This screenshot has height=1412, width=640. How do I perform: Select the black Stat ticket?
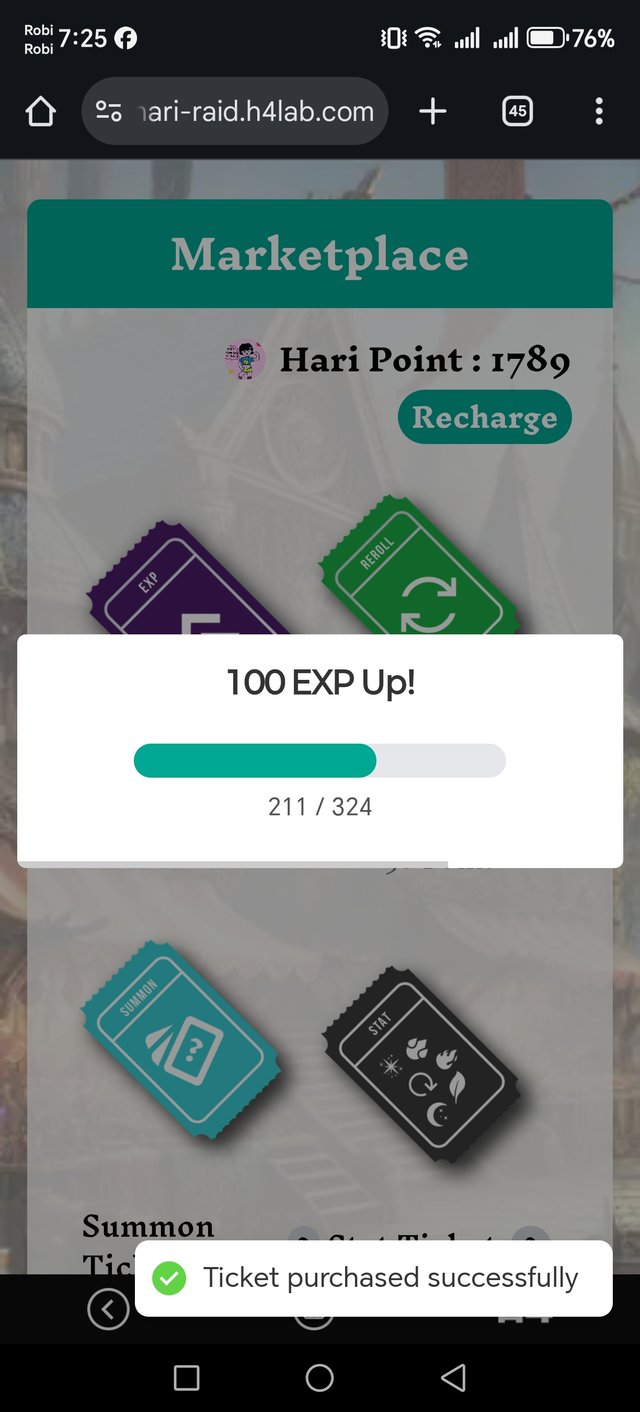420,1063
